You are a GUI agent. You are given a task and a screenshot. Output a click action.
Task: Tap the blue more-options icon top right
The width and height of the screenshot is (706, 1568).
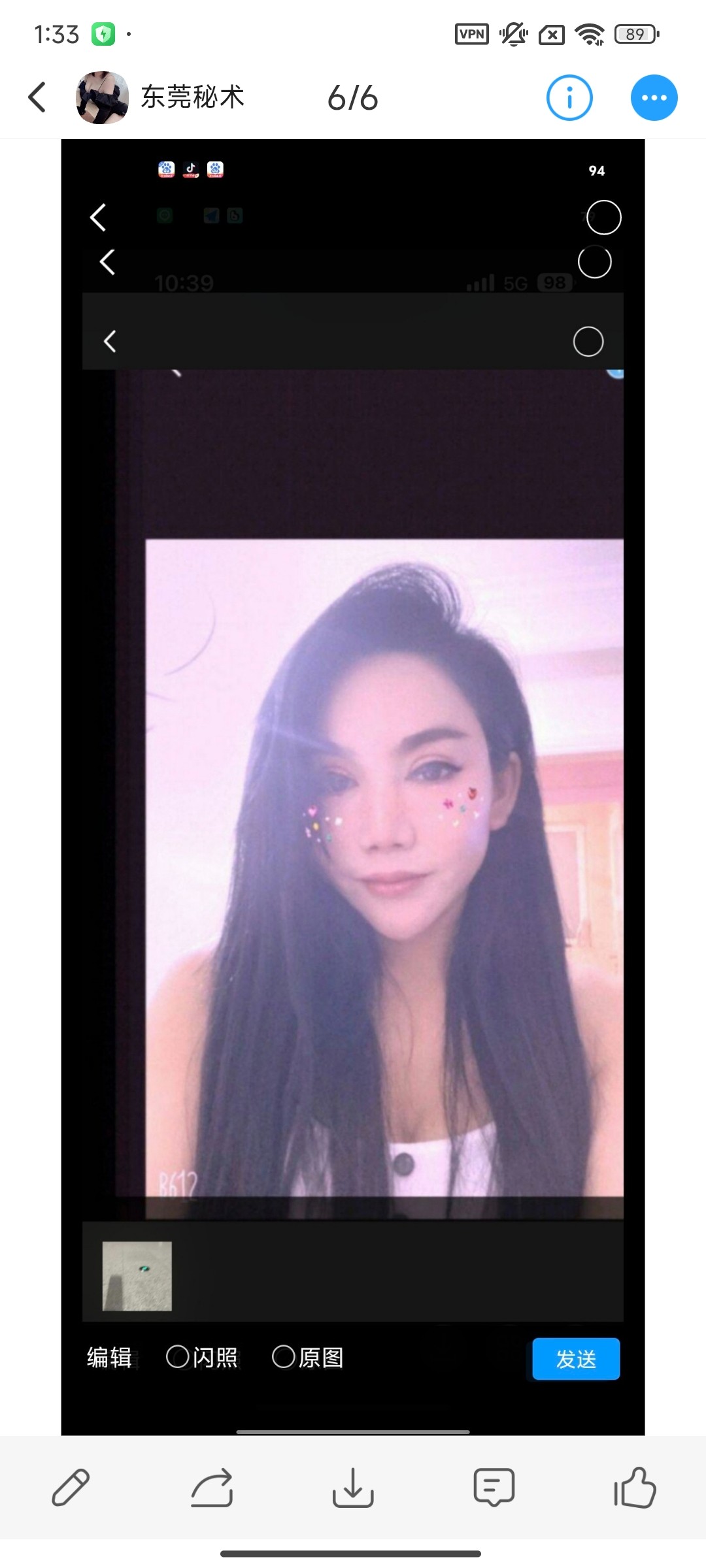point(654,97)
